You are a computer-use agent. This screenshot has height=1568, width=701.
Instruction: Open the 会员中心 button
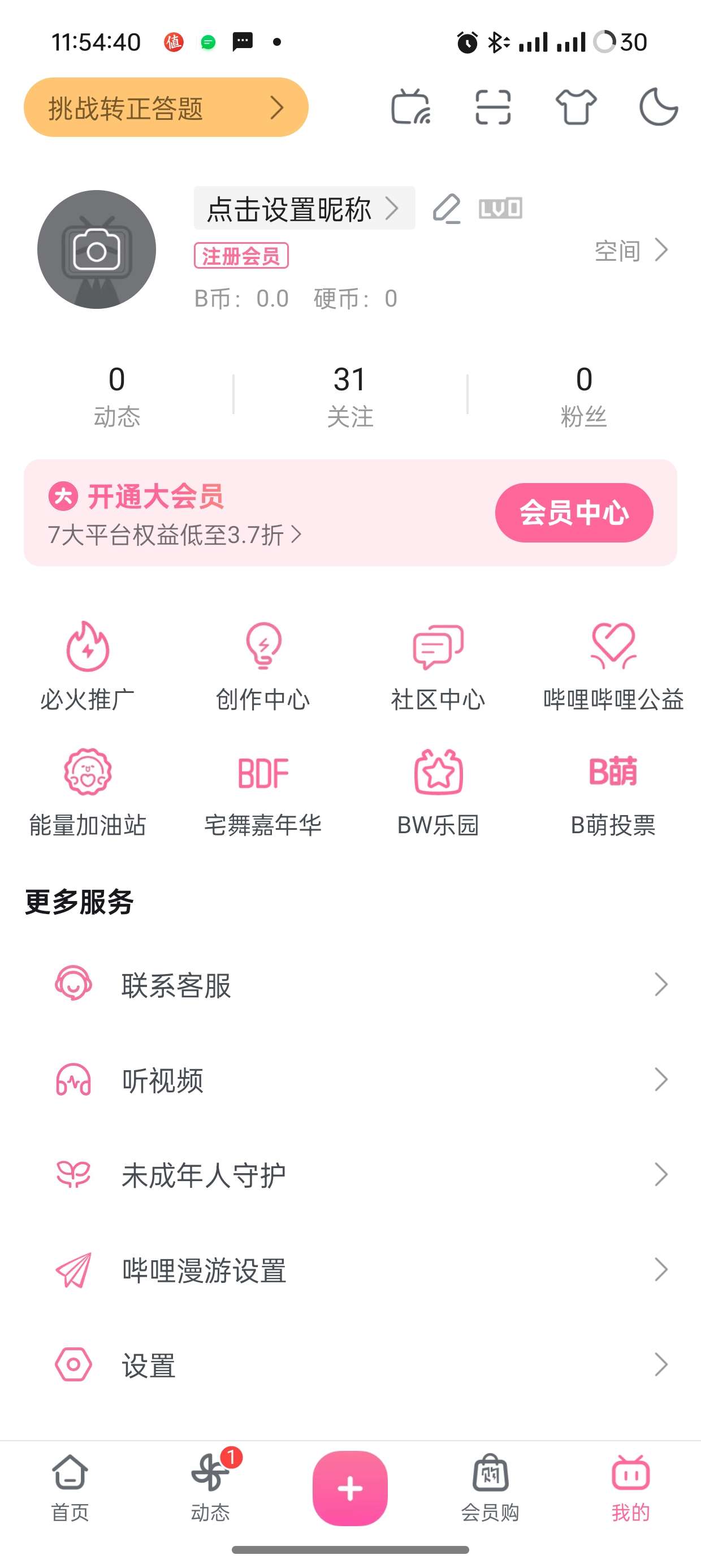point(574,512)
